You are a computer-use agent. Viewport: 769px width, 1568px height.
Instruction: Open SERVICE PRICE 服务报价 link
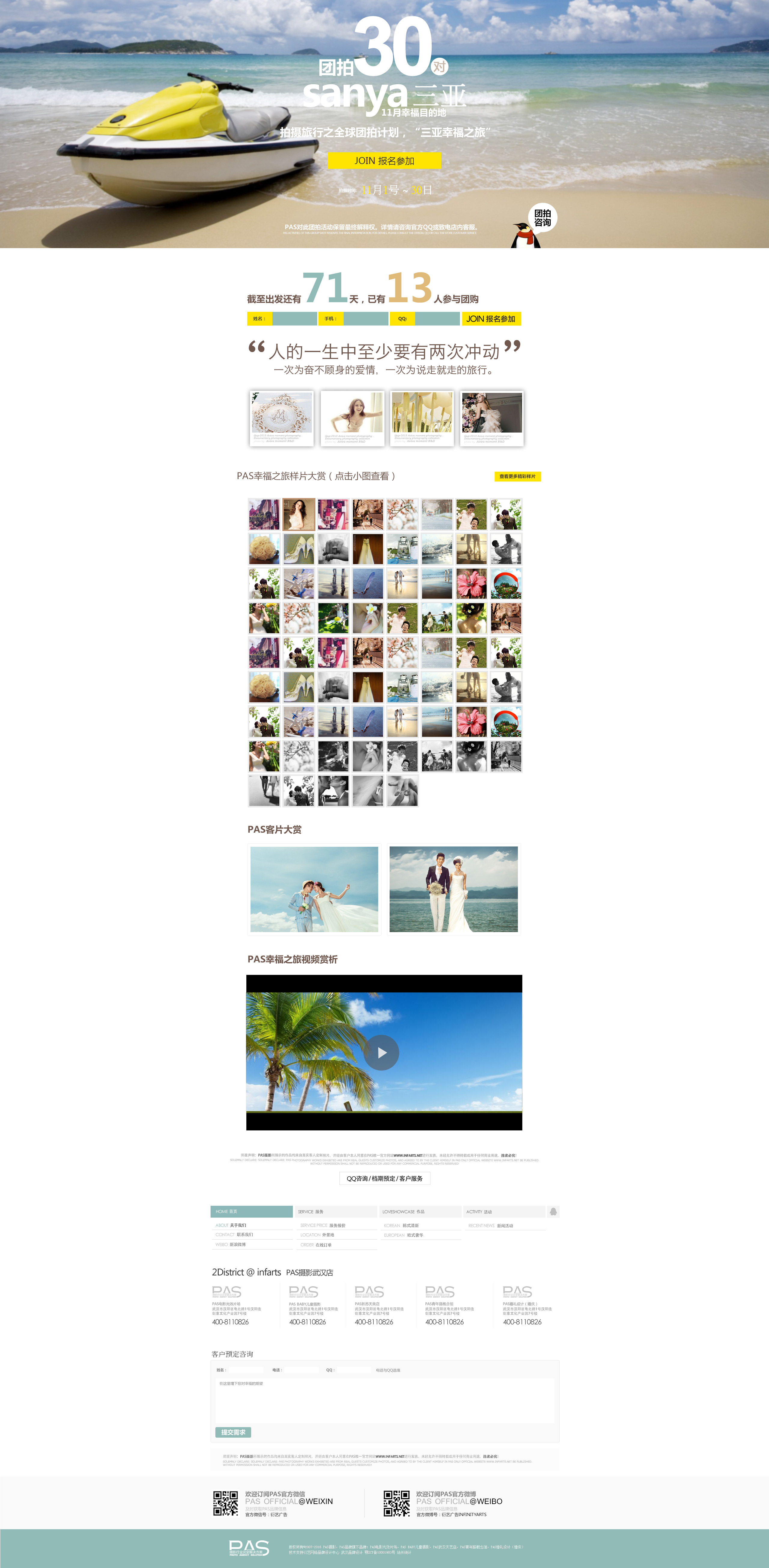[323, 1225]
